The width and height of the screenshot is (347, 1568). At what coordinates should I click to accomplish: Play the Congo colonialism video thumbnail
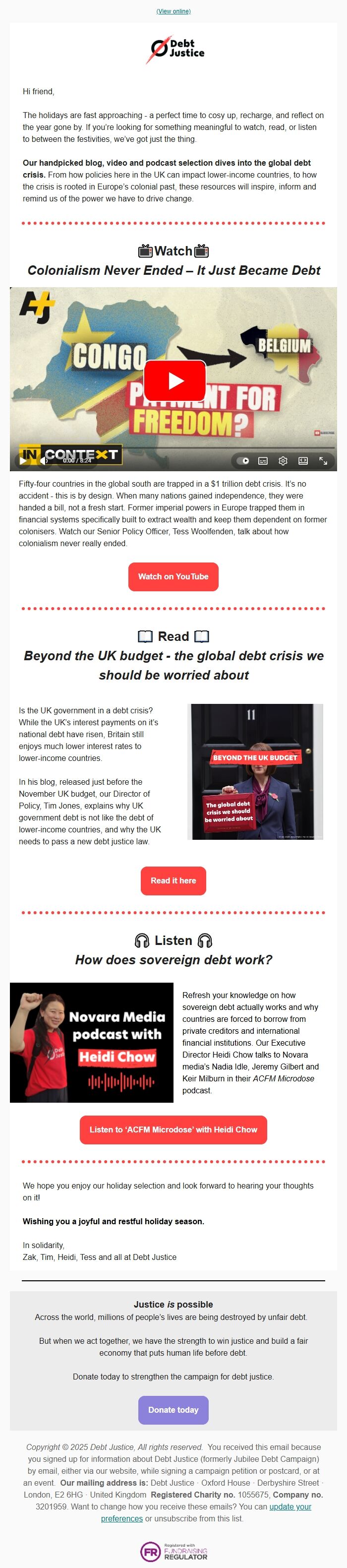174,380
